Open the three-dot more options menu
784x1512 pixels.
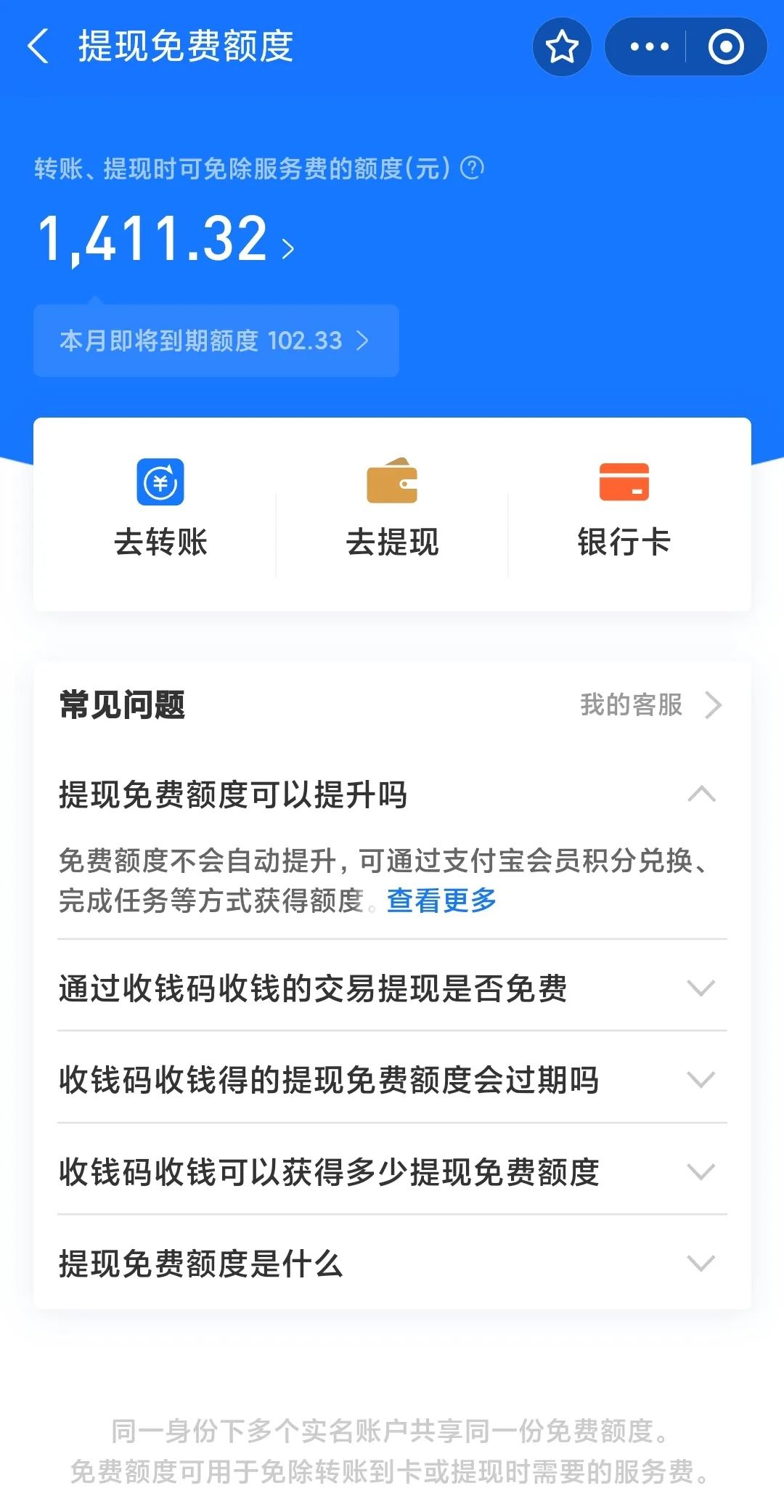(648, 45)
